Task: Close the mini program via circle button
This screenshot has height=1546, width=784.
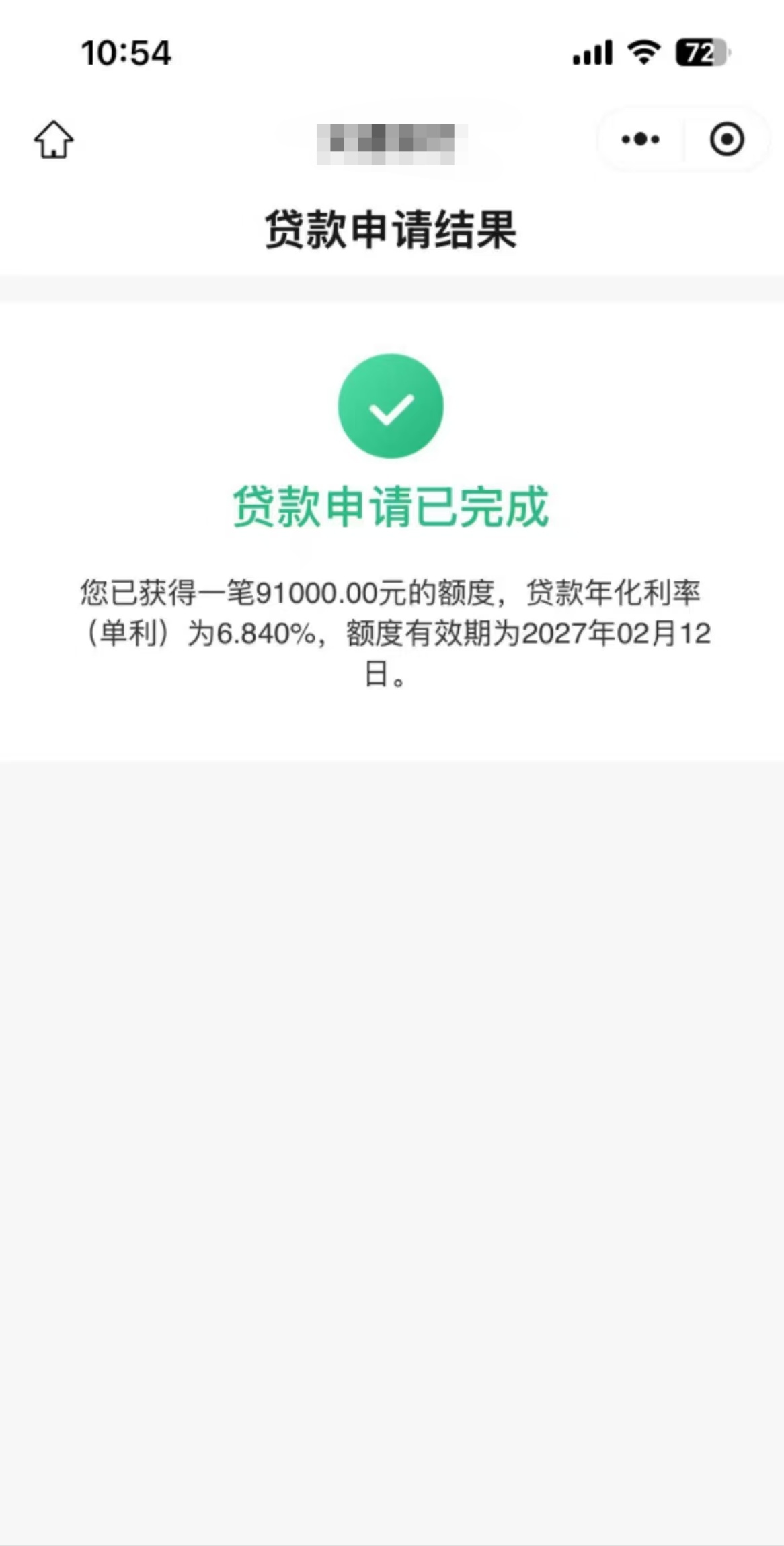Action: [727, 140]
